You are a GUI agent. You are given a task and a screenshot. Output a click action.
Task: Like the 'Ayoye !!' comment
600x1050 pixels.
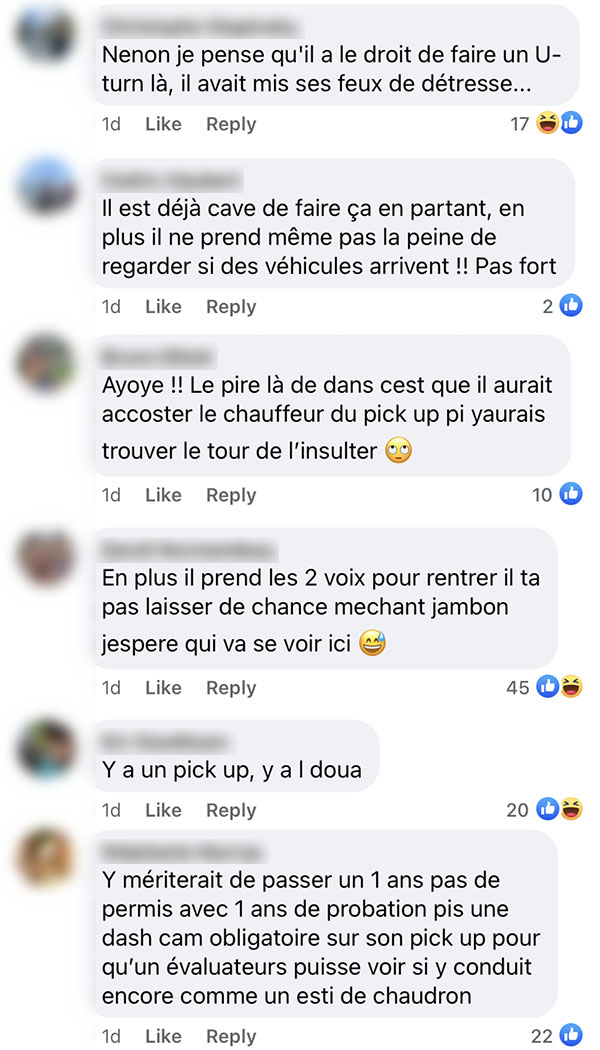pos(163,495)
